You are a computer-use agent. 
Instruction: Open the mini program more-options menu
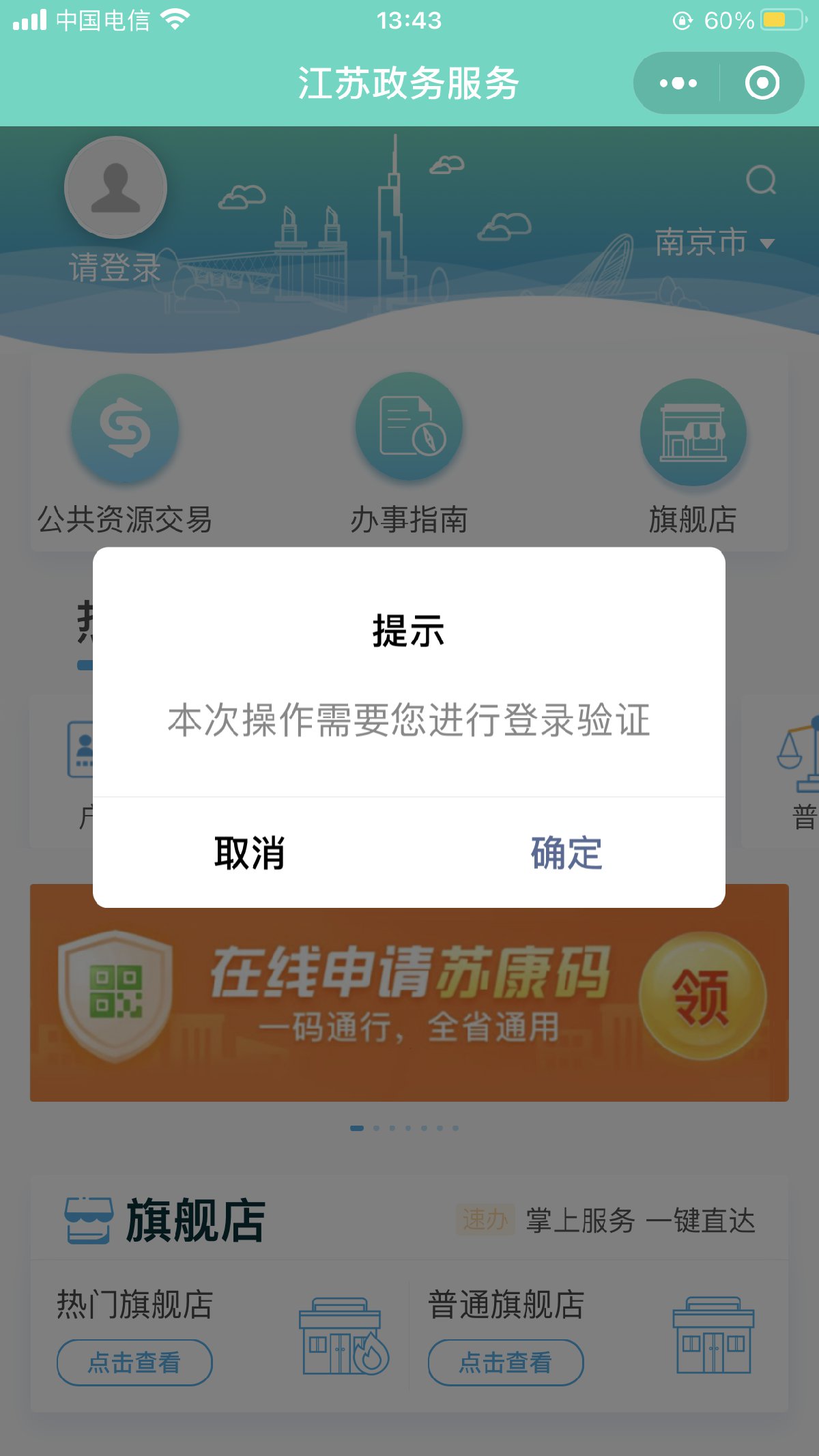click(x=678, y=83)
